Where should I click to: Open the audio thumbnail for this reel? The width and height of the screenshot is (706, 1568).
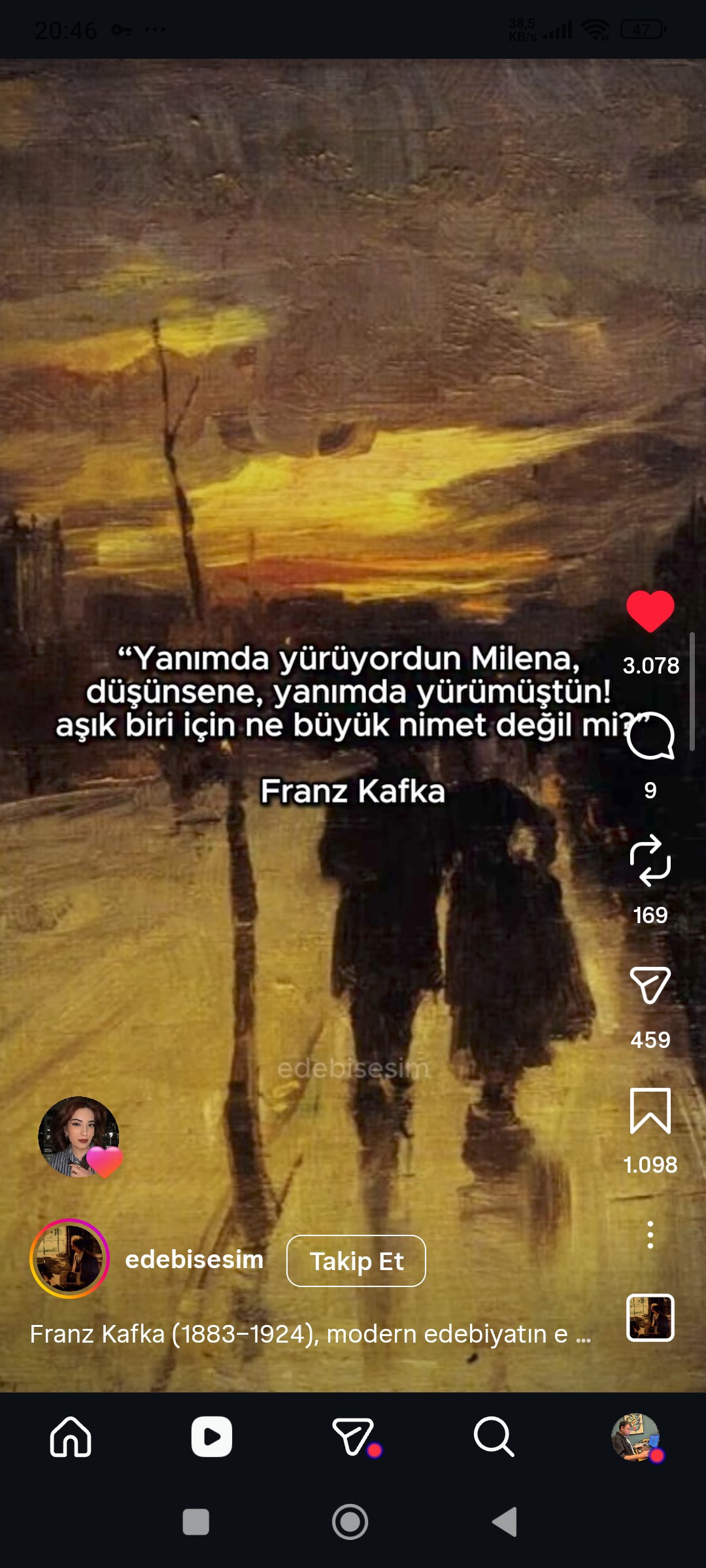click(x=650, y=1318)
